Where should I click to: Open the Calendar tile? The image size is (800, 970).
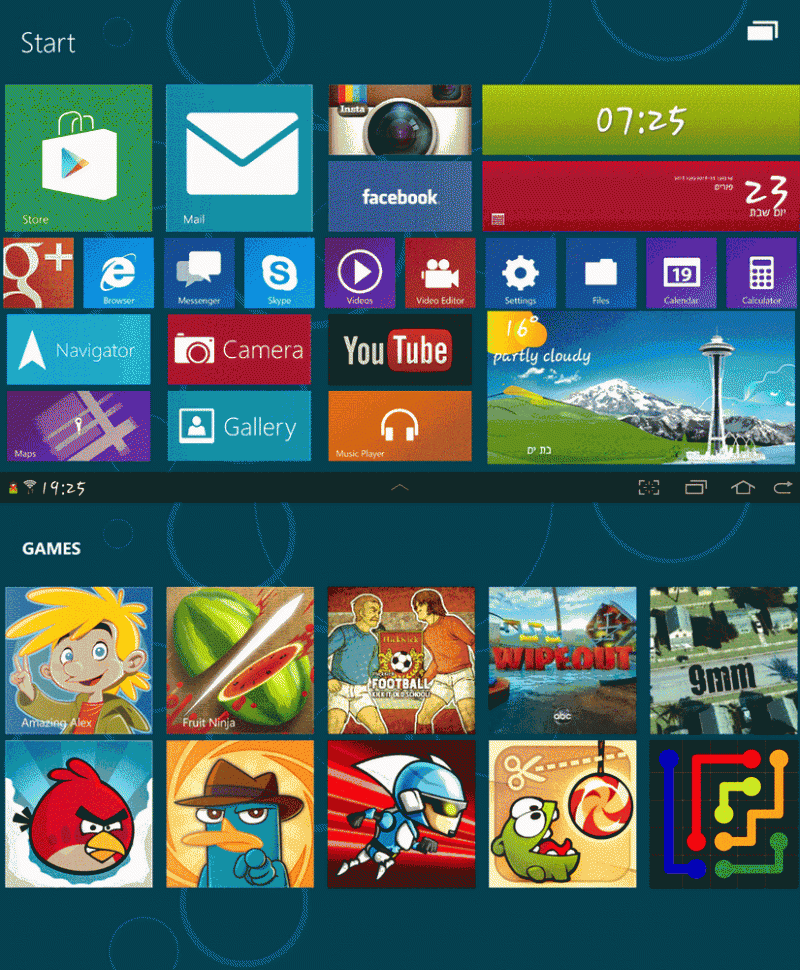(681, 273)
